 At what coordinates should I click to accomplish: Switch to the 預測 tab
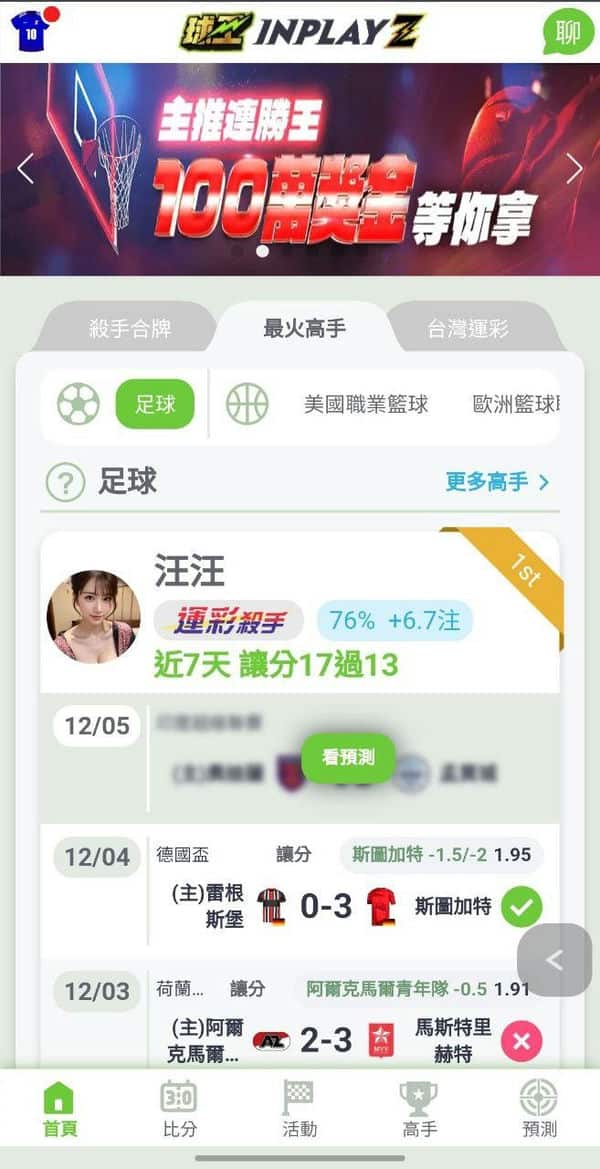pyautogui.click(x=540, y=1108)
